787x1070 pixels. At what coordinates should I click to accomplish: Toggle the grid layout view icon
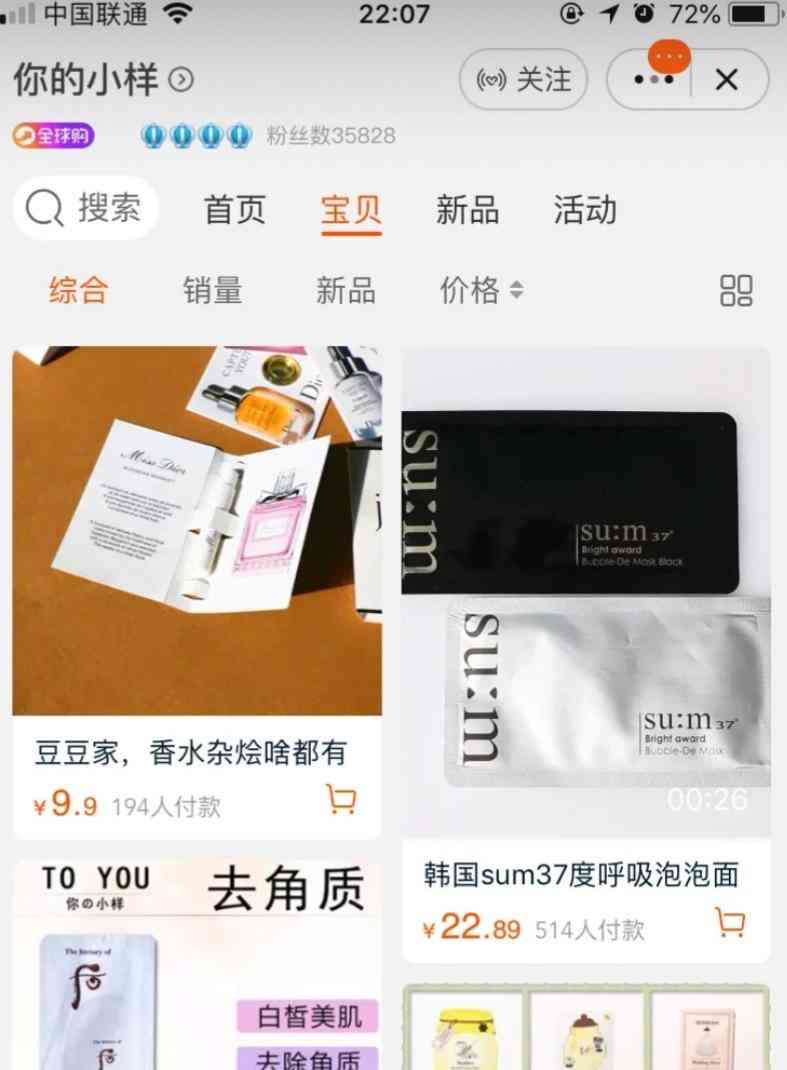[x=736, y=291]
